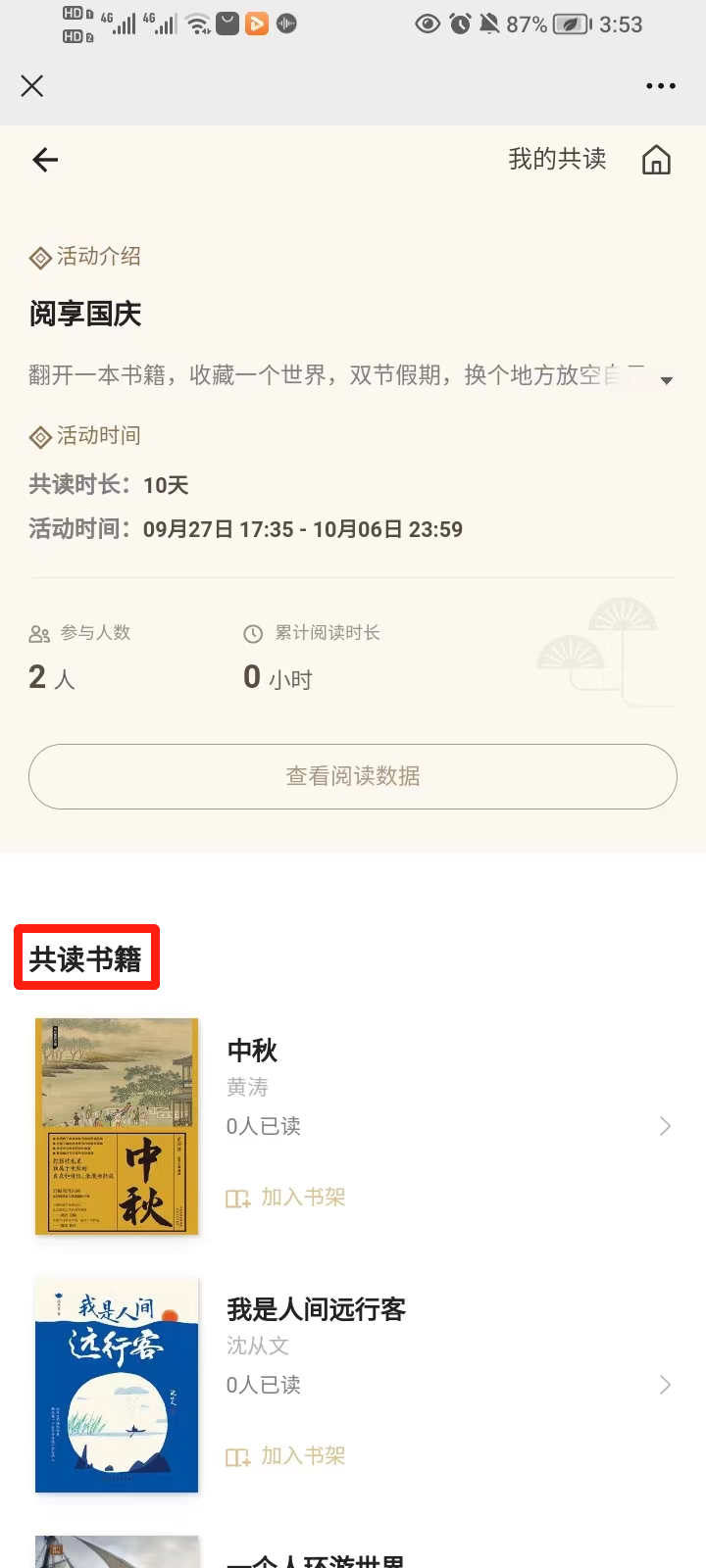Open the 我是人间远行客 cover thumbnail
This screenshot has height=1568, width=706.
(117, 1385)
